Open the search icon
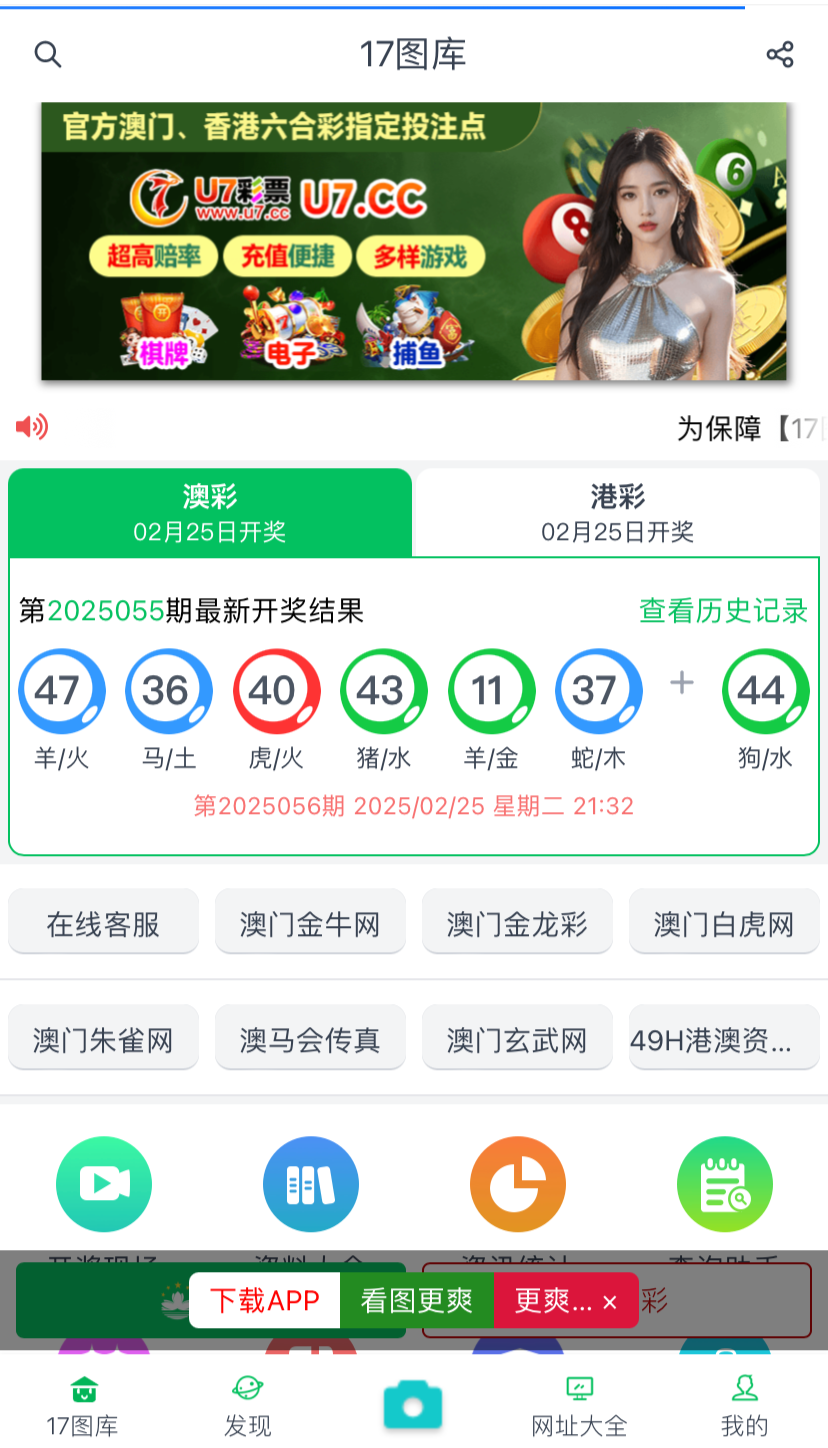Image resolution: width=828 pixels, height=1448 pixels. coord(48,54)
